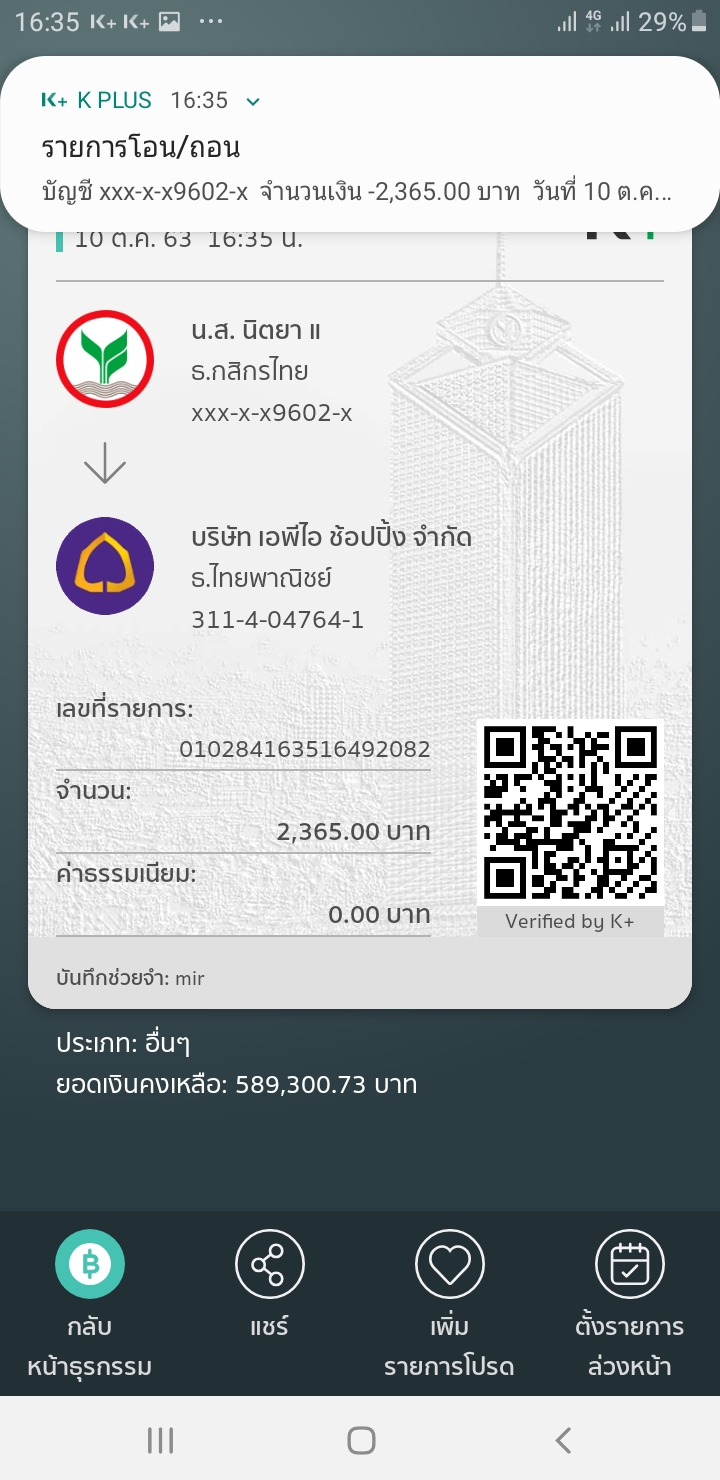Viewport: 720px width, 1480px height.
Task: Open recent apps from navigation bar
Action: click(x=160, y=1440)
